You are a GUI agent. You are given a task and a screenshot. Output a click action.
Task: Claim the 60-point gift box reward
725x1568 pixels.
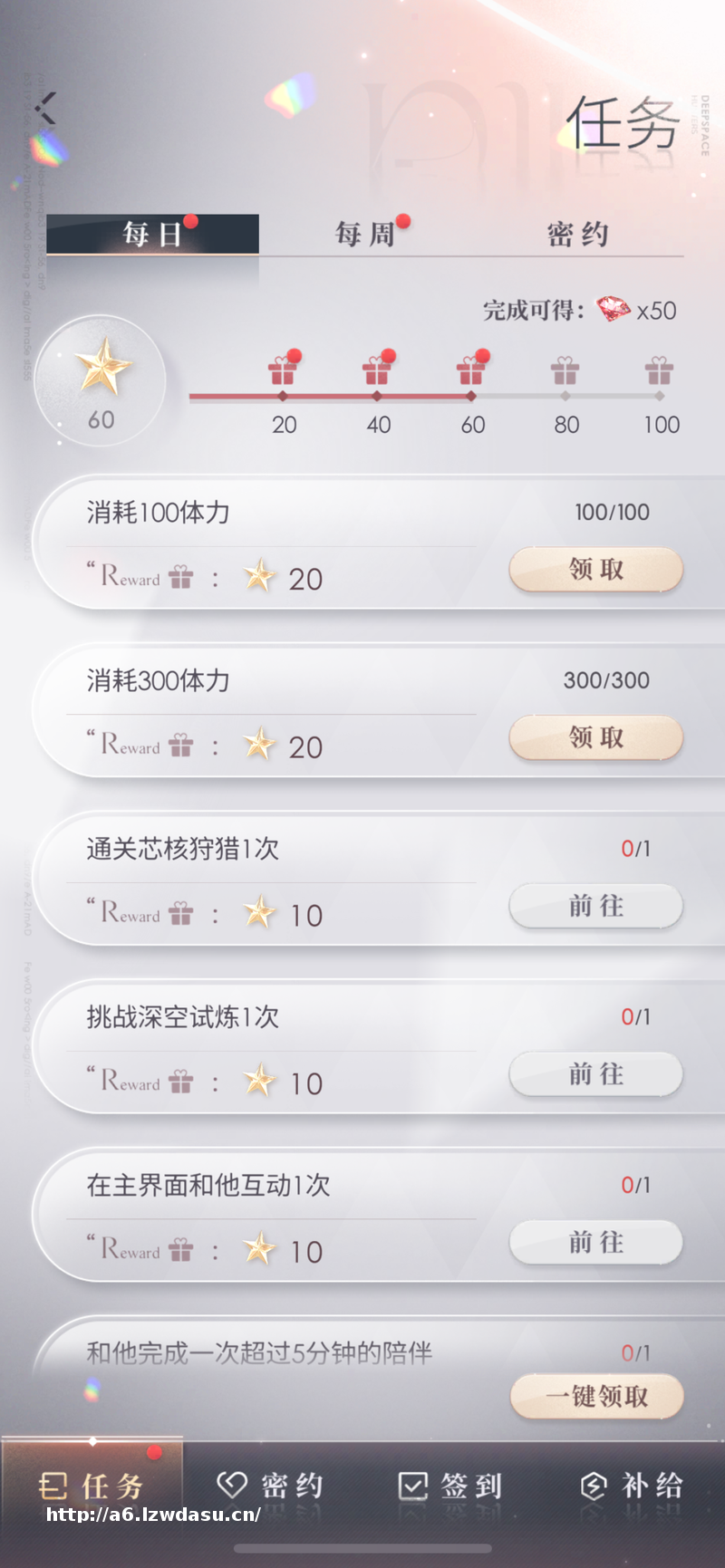pos(471,370)
